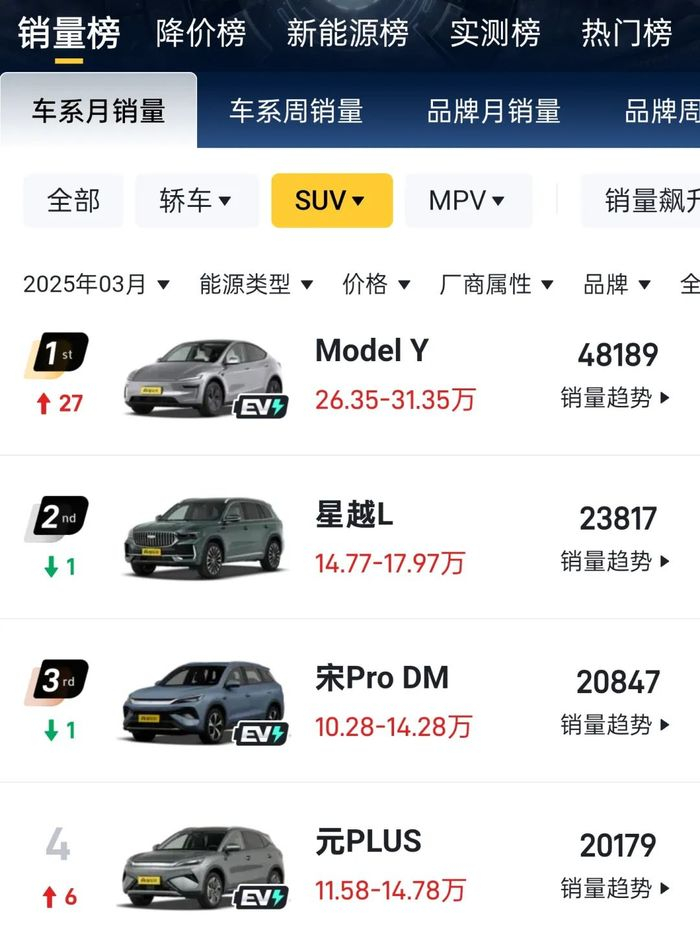700x935 pixels.
Task: Expand the MPV filter chip
Action: pyautogui.click(x=467, y=201)
